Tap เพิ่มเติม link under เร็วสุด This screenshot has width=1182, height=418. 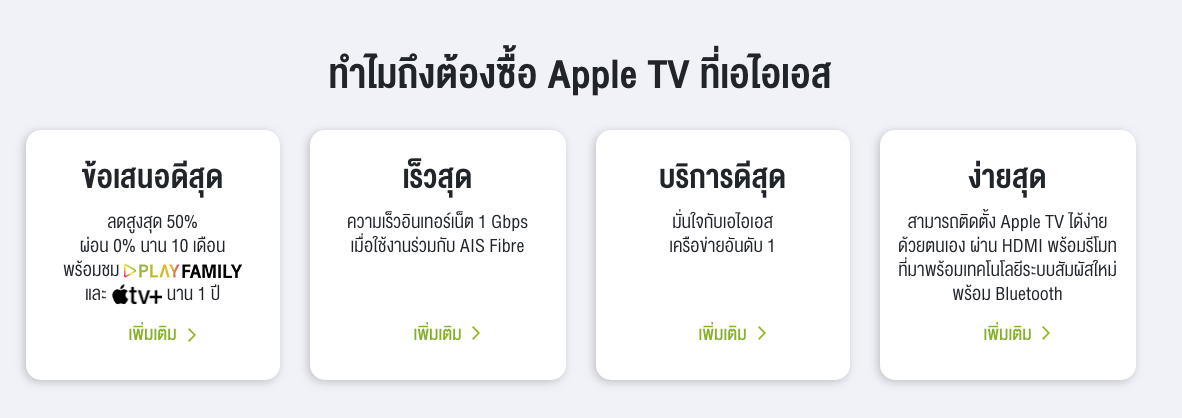click(447, 333)
